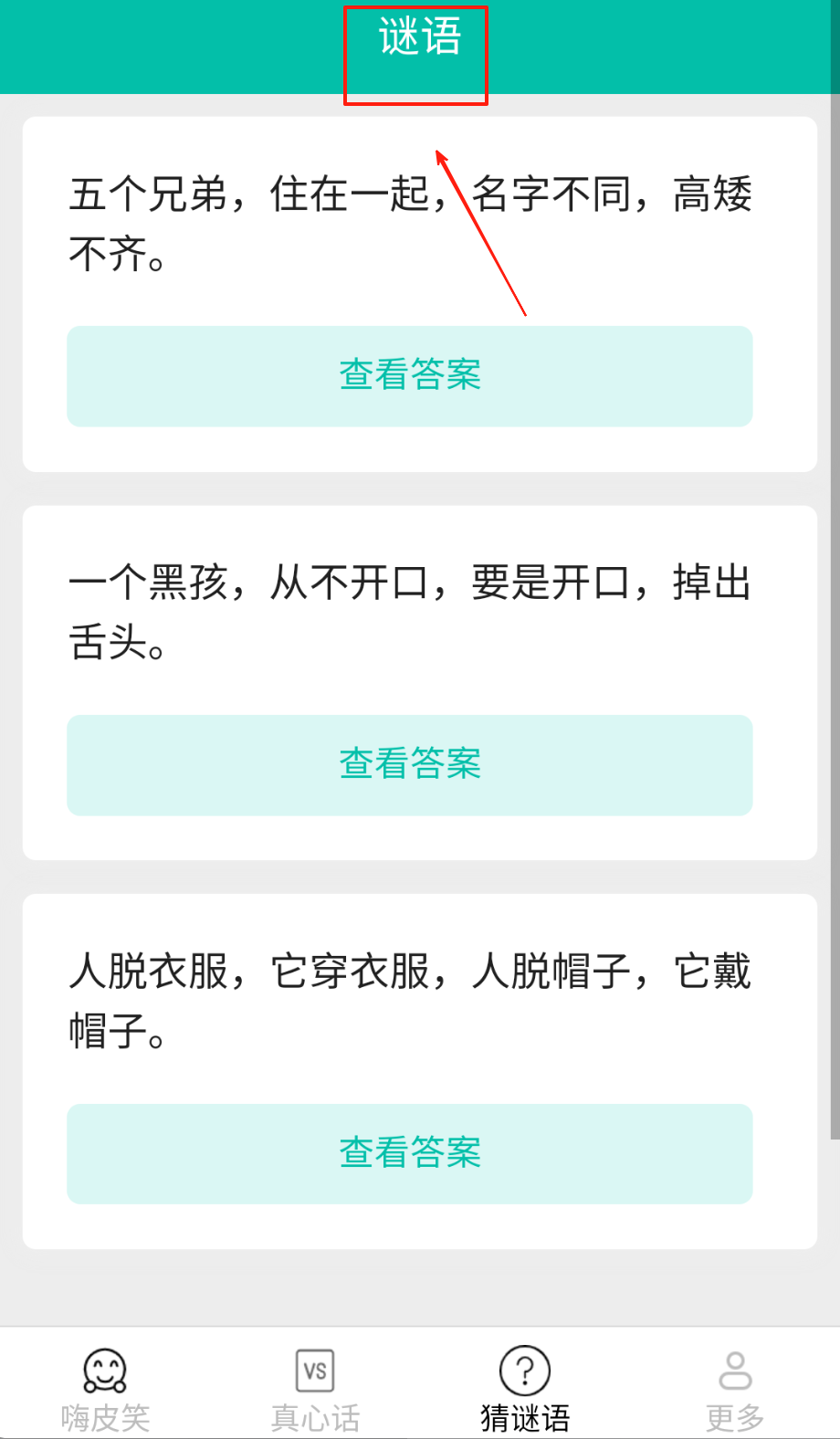Open the 真心话 tab
Screen dimensions: 840x1439
pyautogui.click(x=315, y=1388)
